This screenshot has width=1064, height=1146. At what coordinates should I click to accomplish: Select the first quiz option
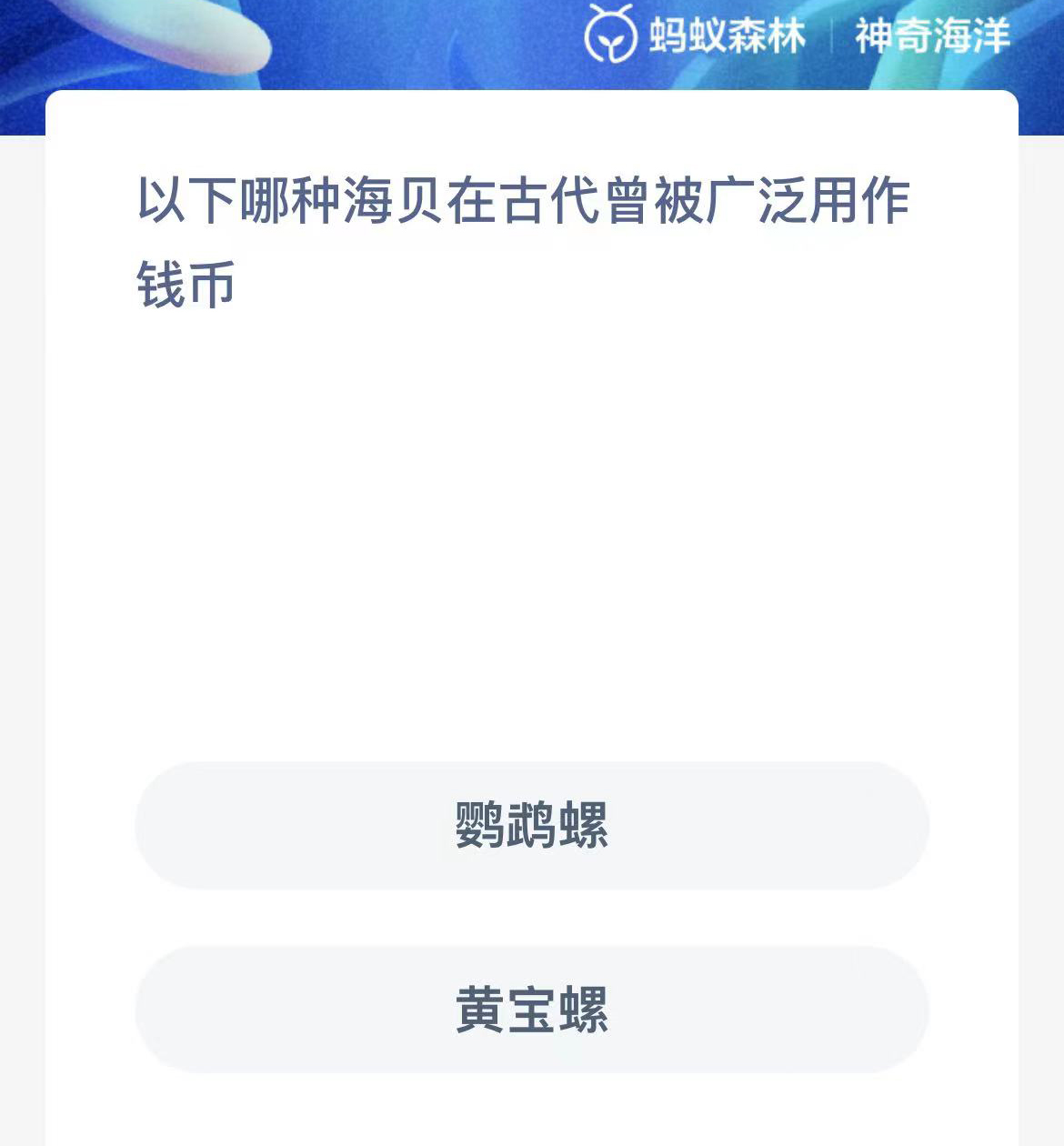532,825
